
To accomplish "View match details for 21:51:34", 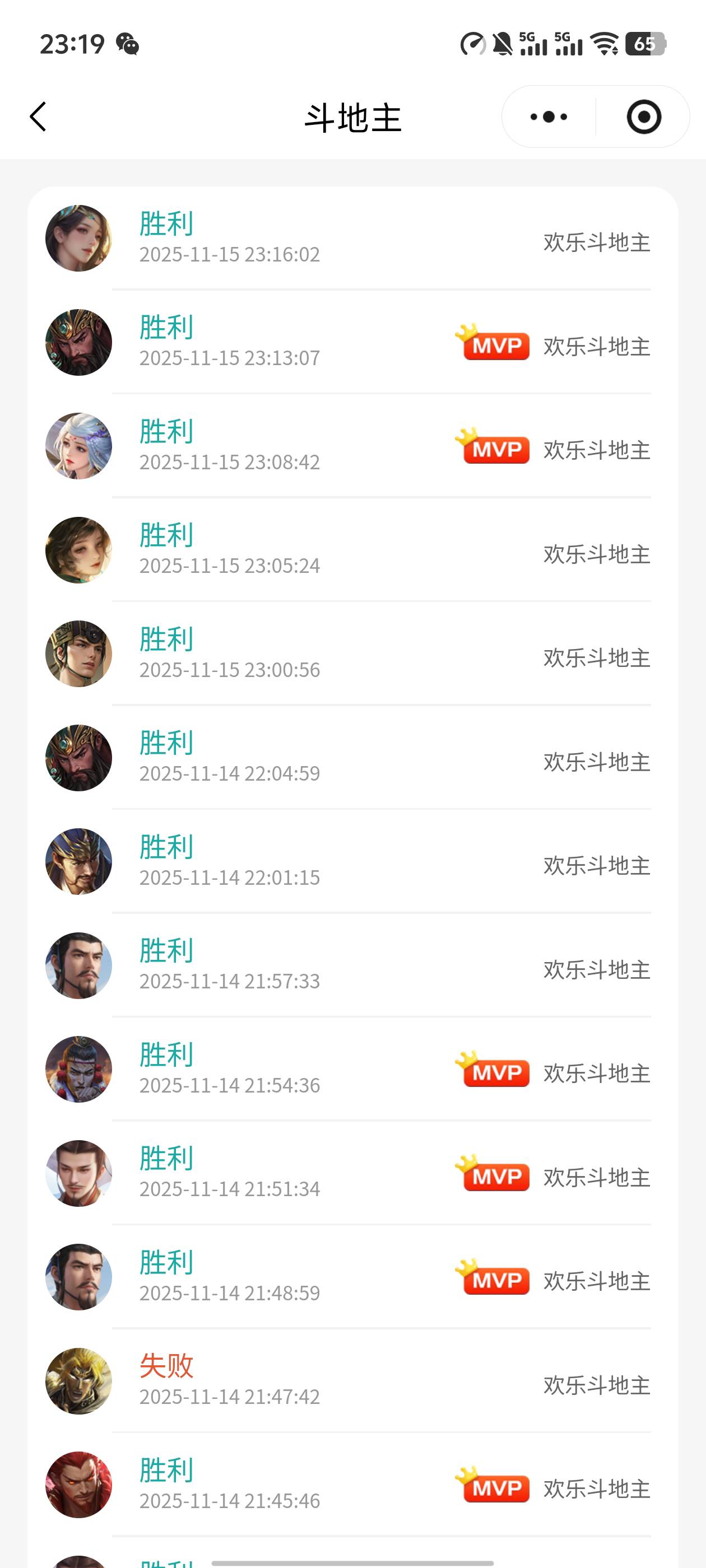I will click(352, 1173).
